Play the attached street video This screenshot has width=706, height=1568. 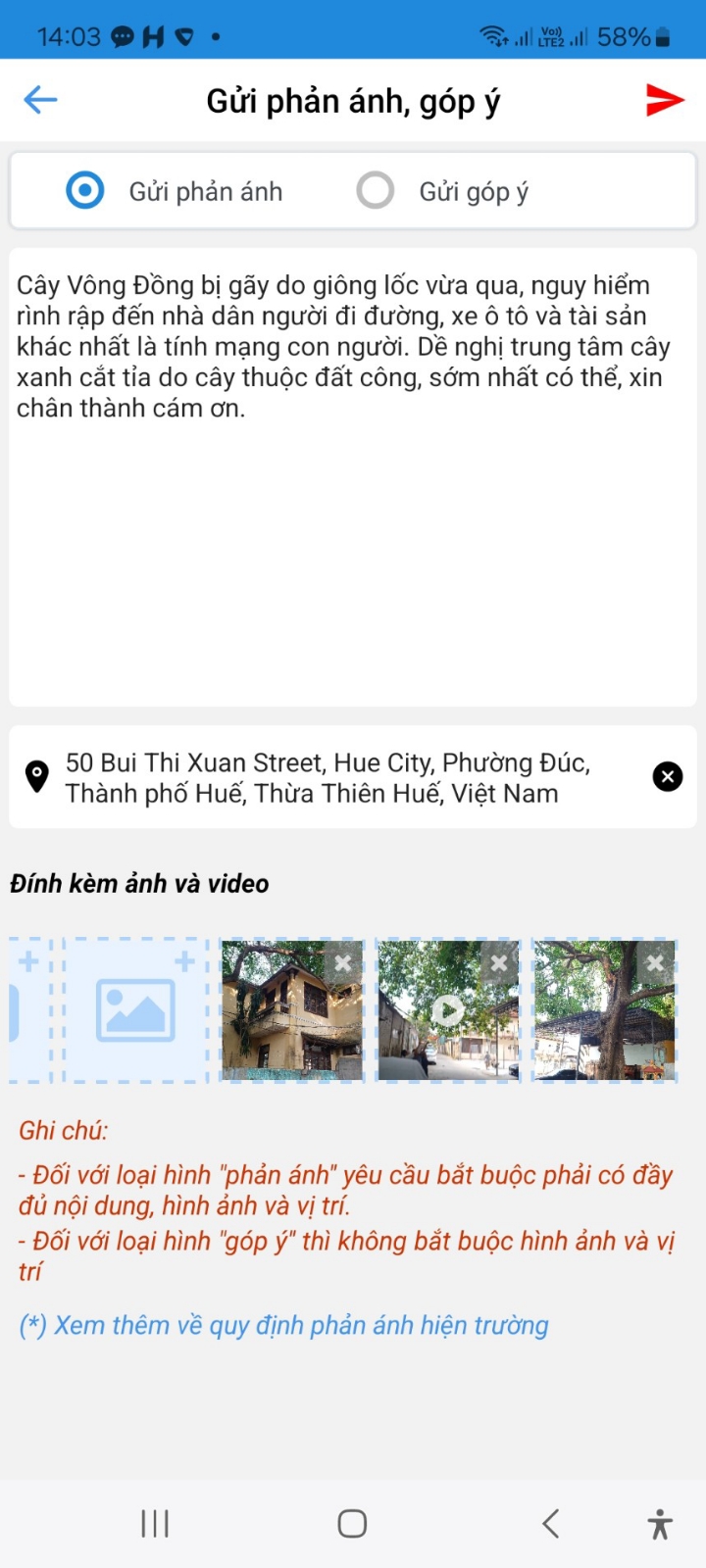click(448, 1010)
